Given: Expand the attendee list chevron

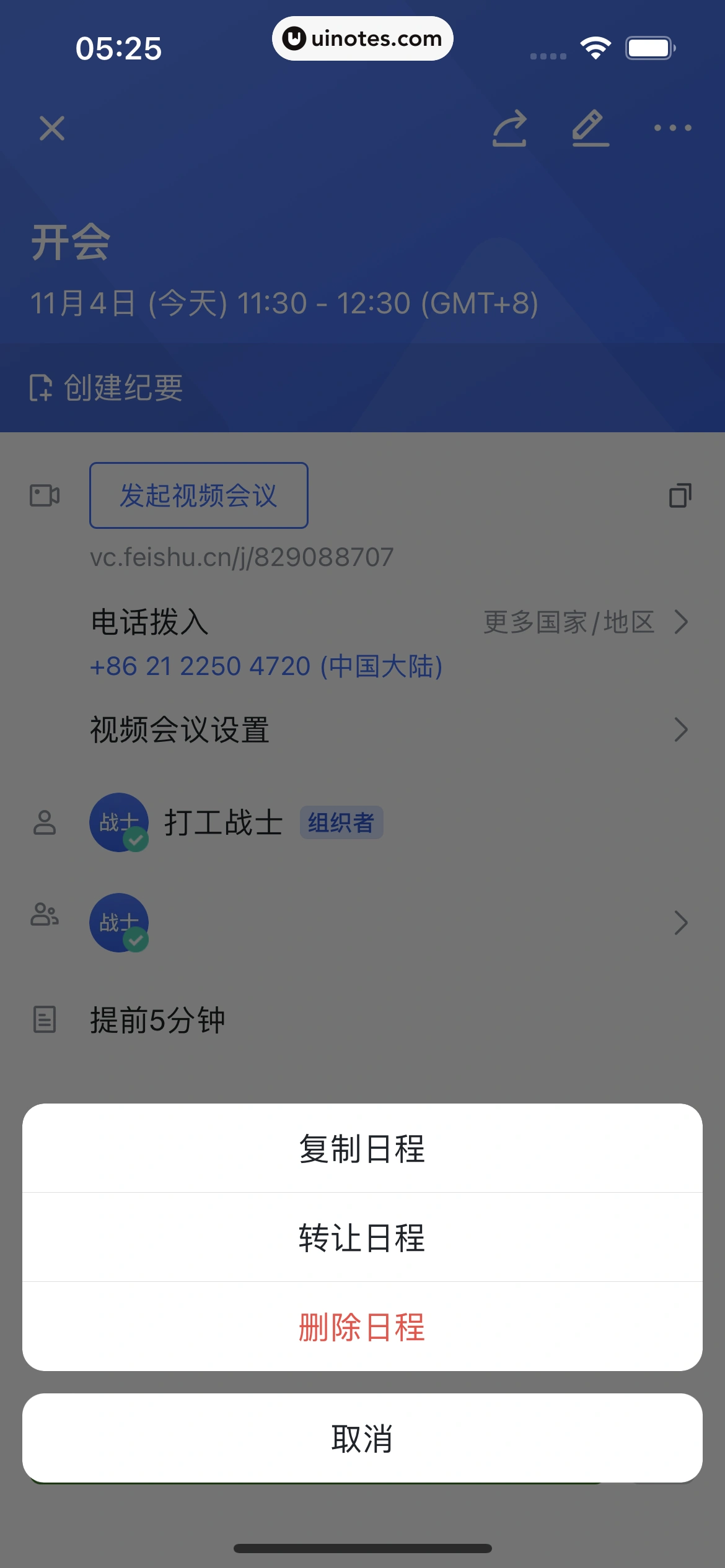Looking at the screenshot, I should click(680, 923).
